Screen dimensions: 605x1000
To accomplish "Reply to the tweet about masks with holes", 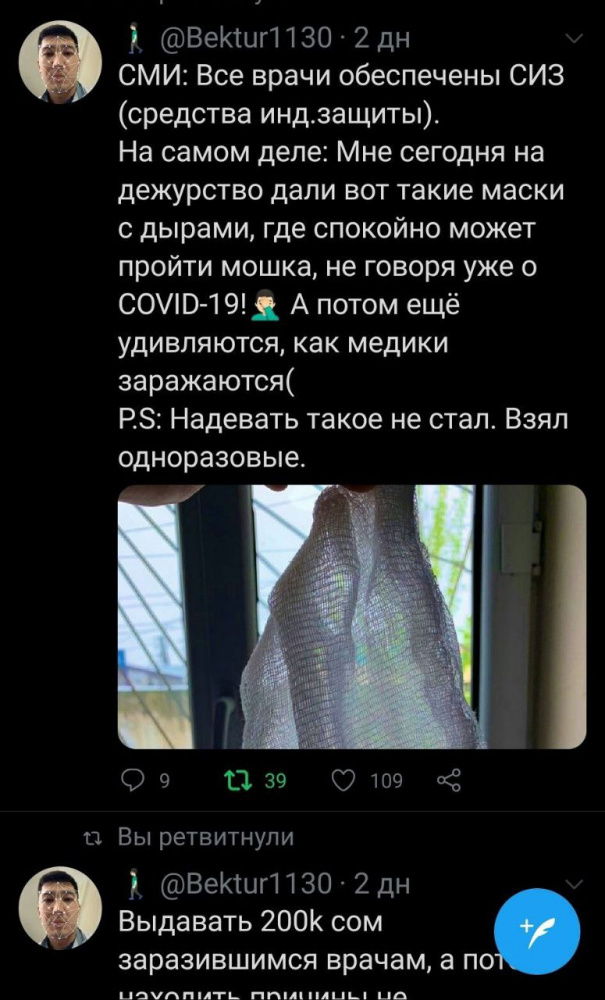I will (132, 780).
